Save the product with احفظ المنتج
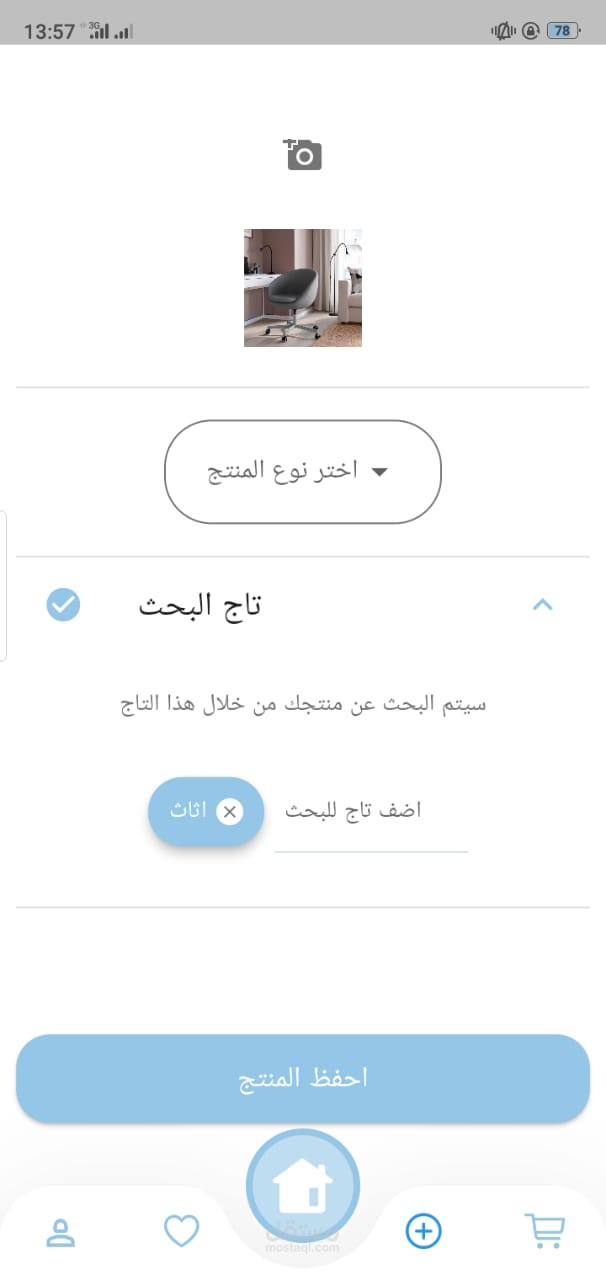606x1280 pixels. [303, 1078]
